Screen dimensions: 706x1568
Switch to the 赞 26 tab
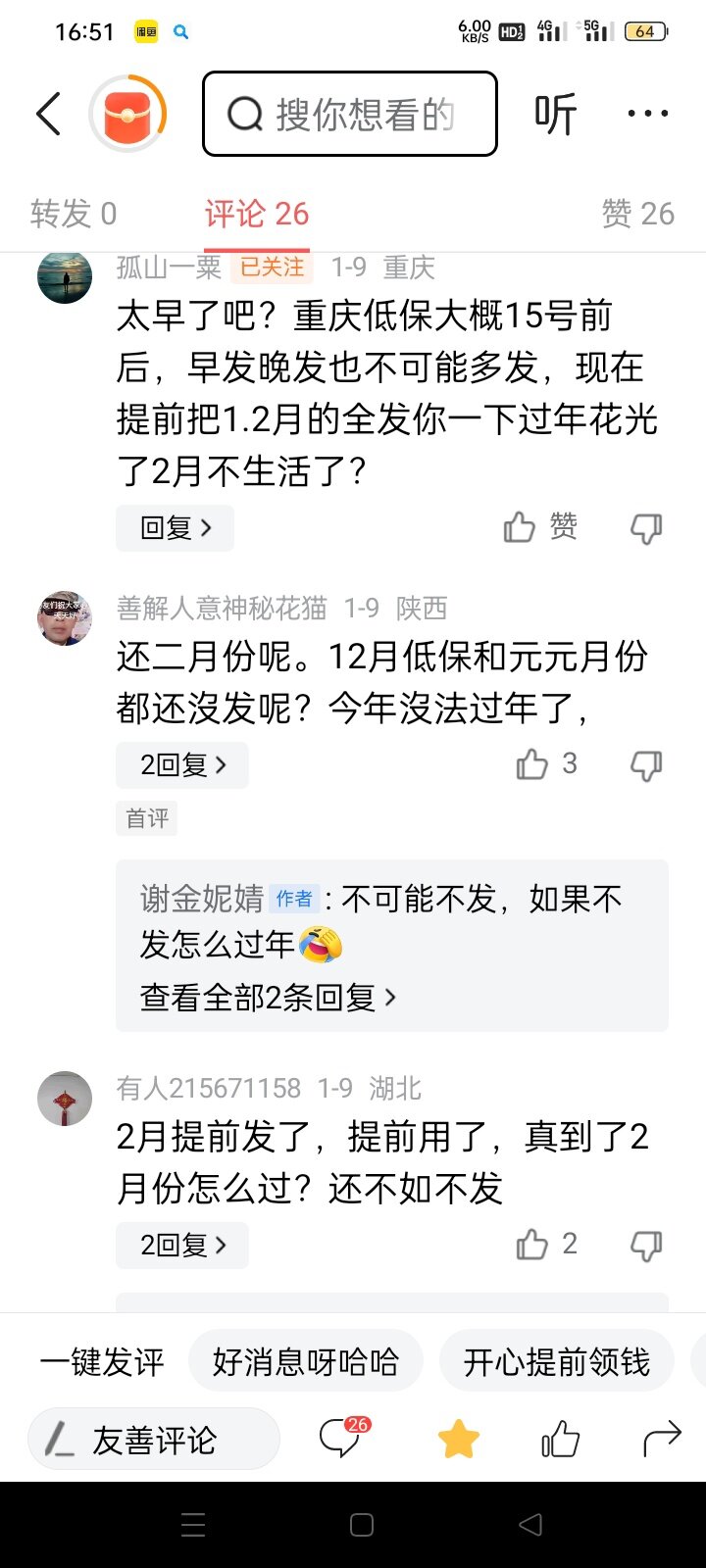click(637, 213)
